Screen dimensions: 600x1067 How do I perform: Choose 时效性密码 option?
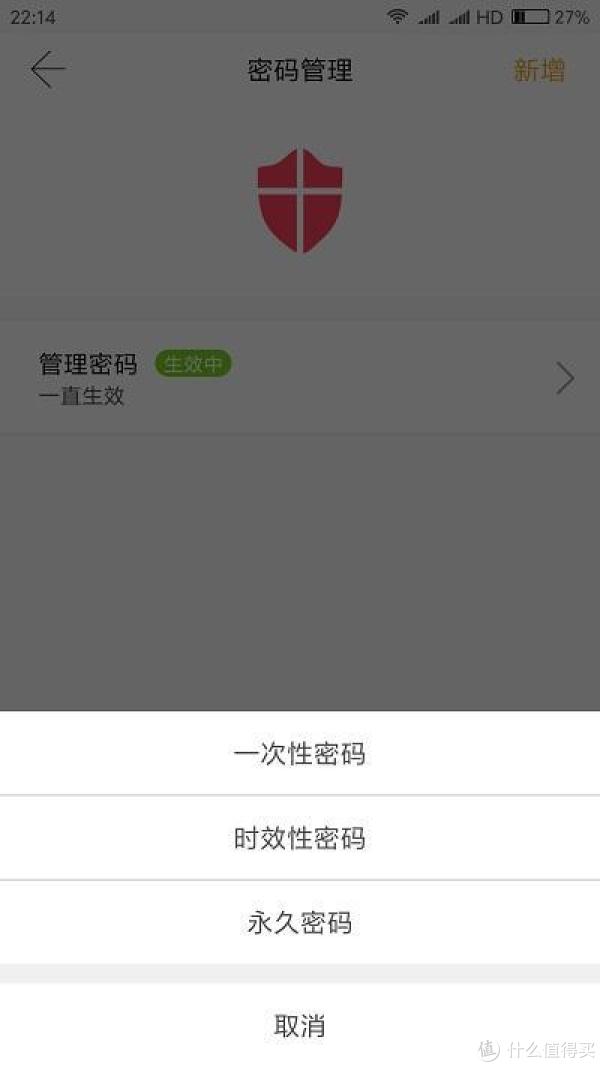tap(300, 838)
